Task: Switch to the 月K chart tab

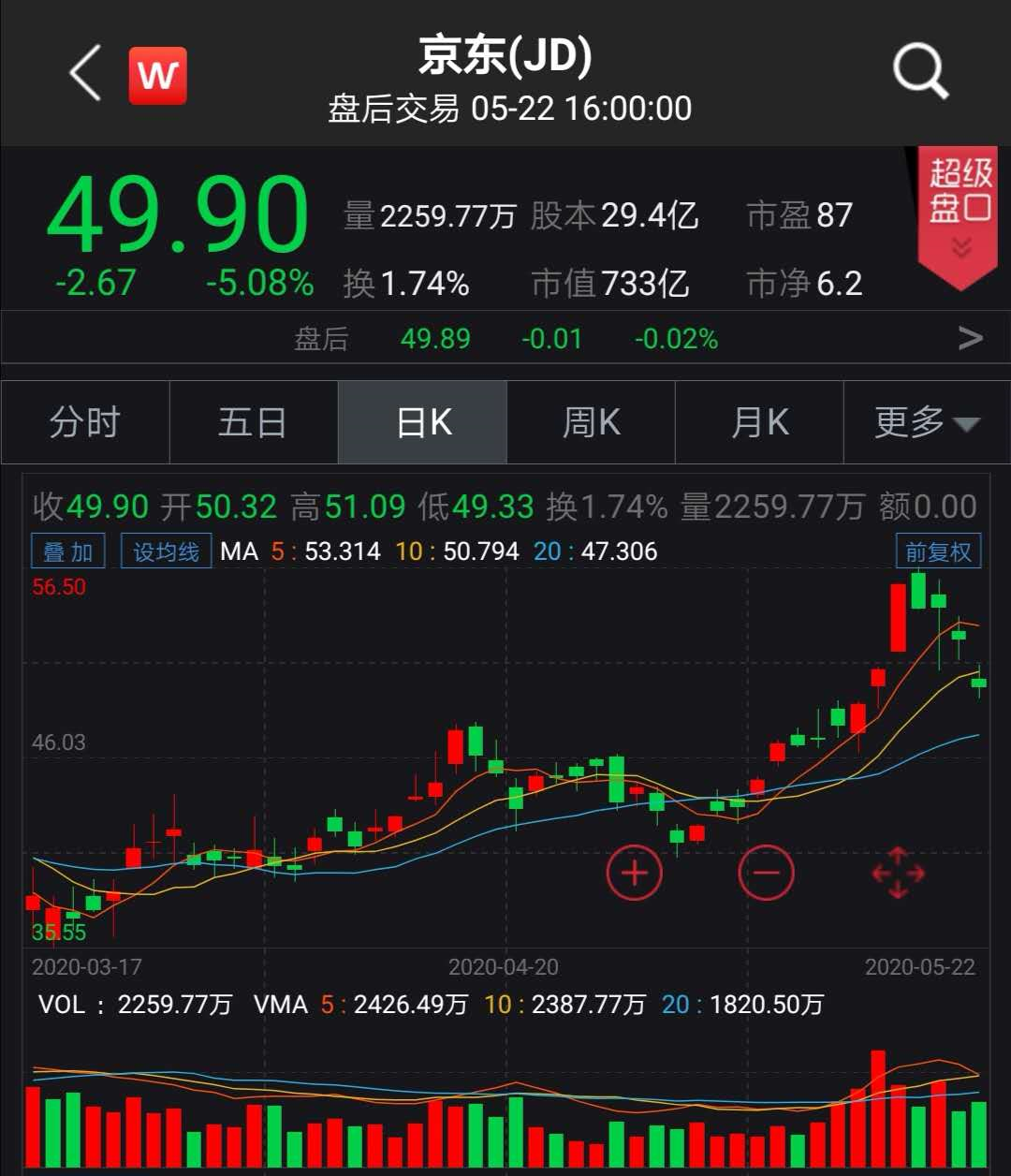Action: [x=759, y=422]
